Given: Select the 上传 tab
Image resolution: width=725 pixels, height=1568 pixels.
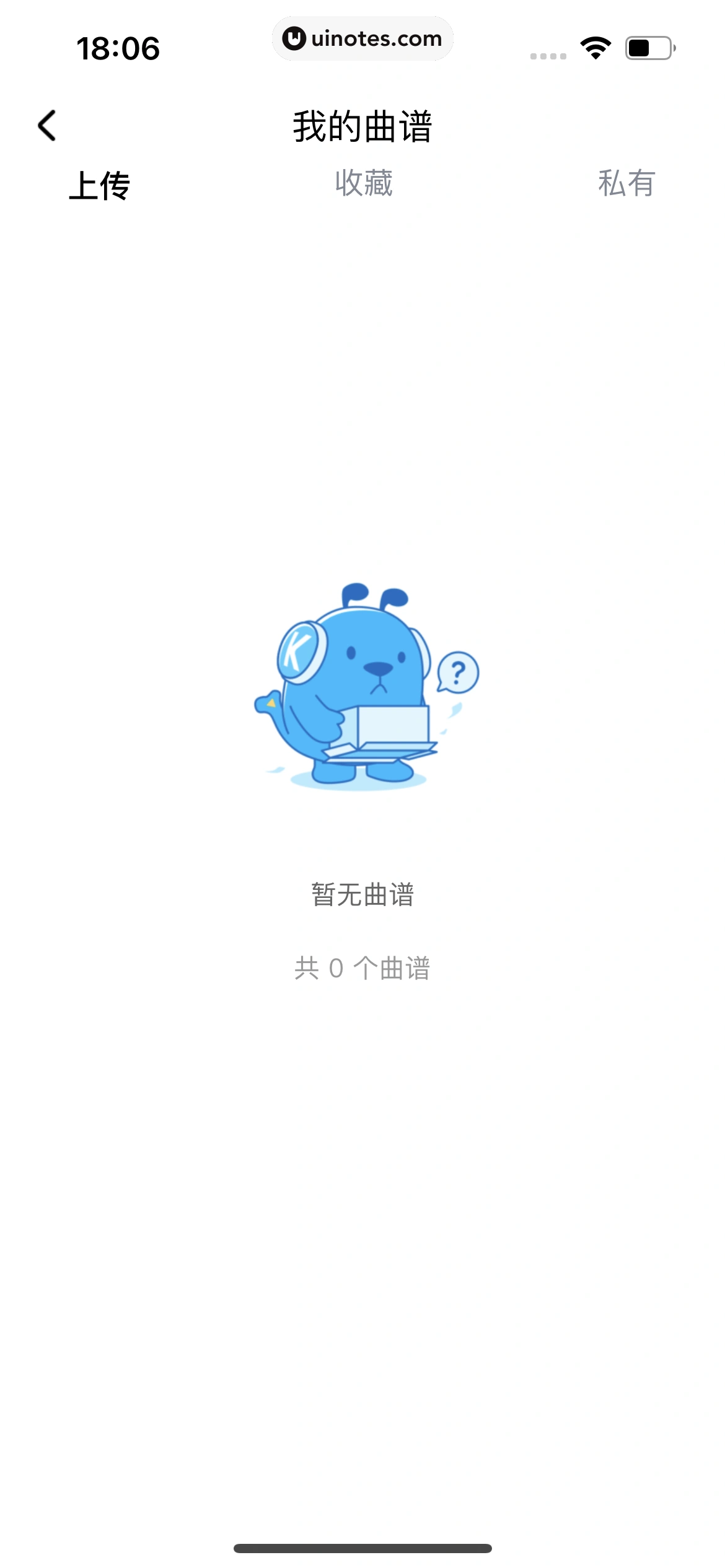Looking at the screenshot, I should point(99,185).
